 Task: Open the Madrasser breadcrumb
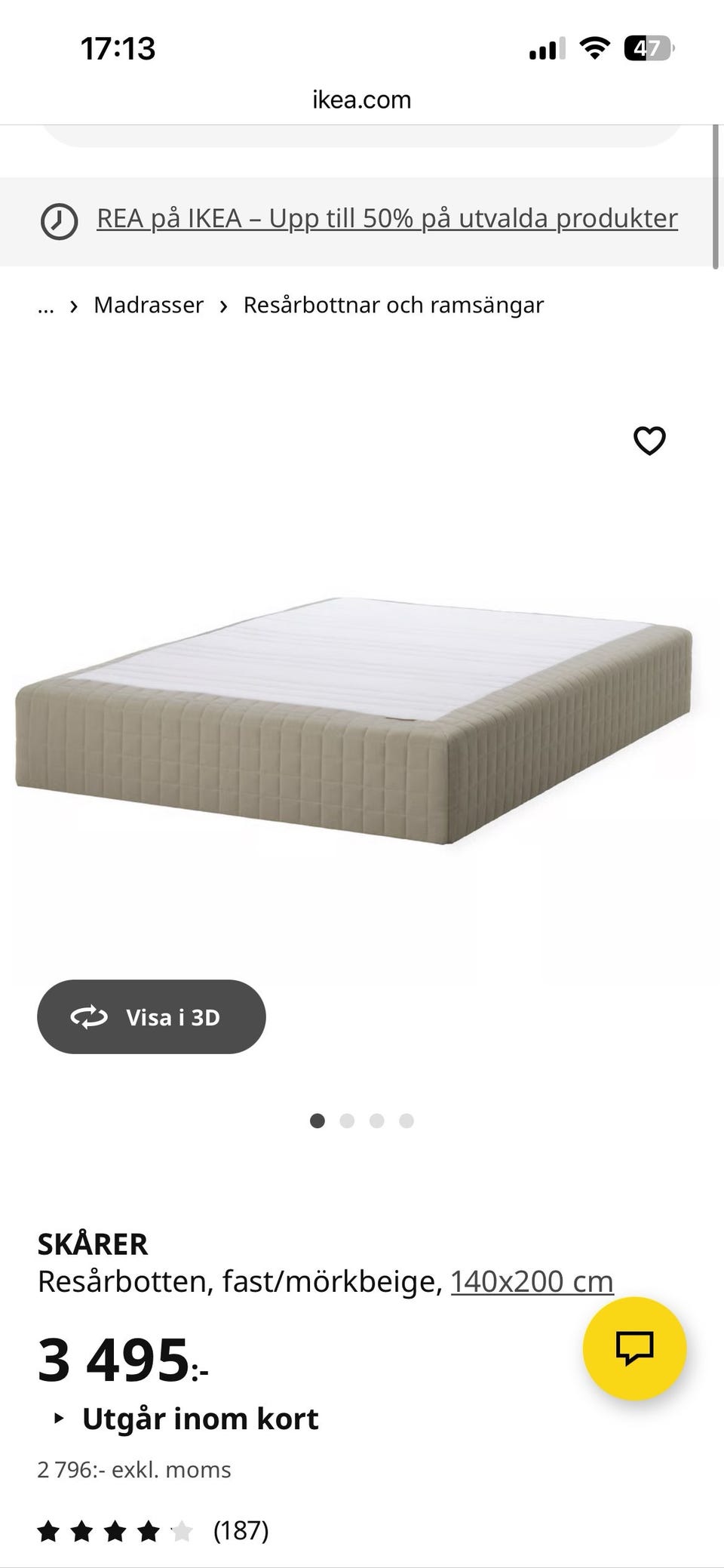[149, 305]
